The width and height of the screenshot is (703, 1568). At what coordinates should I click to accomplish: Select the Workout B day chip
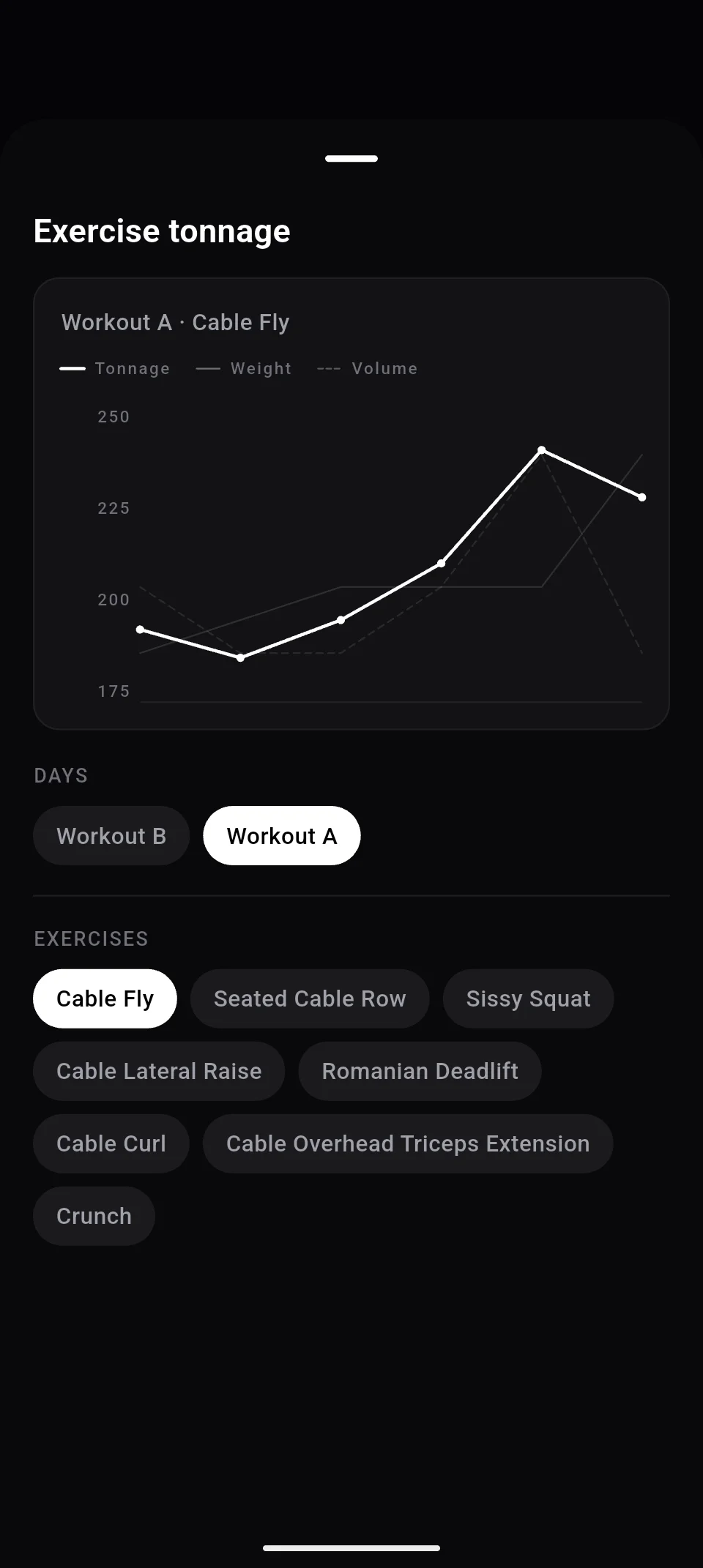(x=111, y=836)
